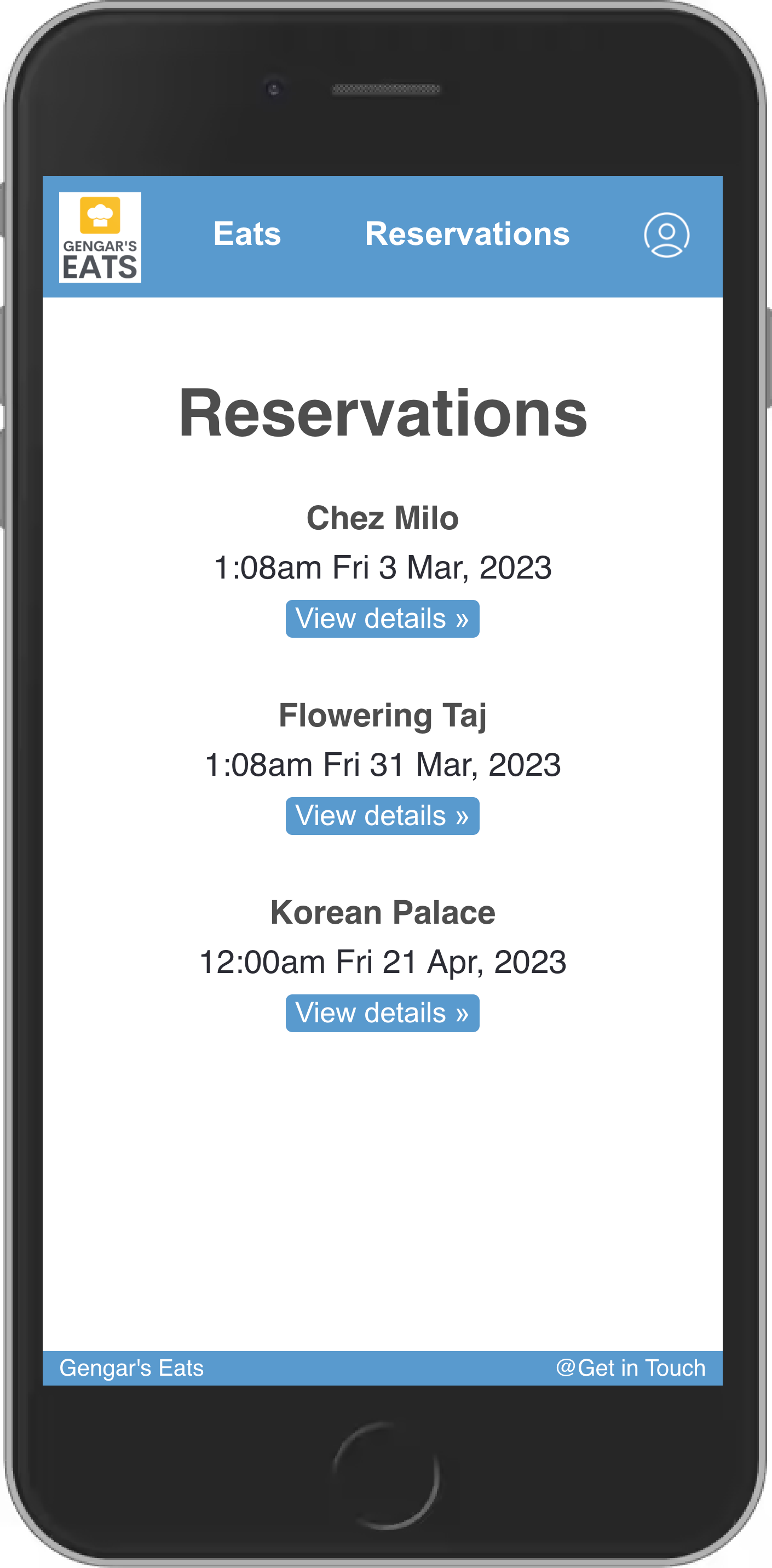View details for the Flowering Taj reservation

pyautogui.click(x=382, y=816)
